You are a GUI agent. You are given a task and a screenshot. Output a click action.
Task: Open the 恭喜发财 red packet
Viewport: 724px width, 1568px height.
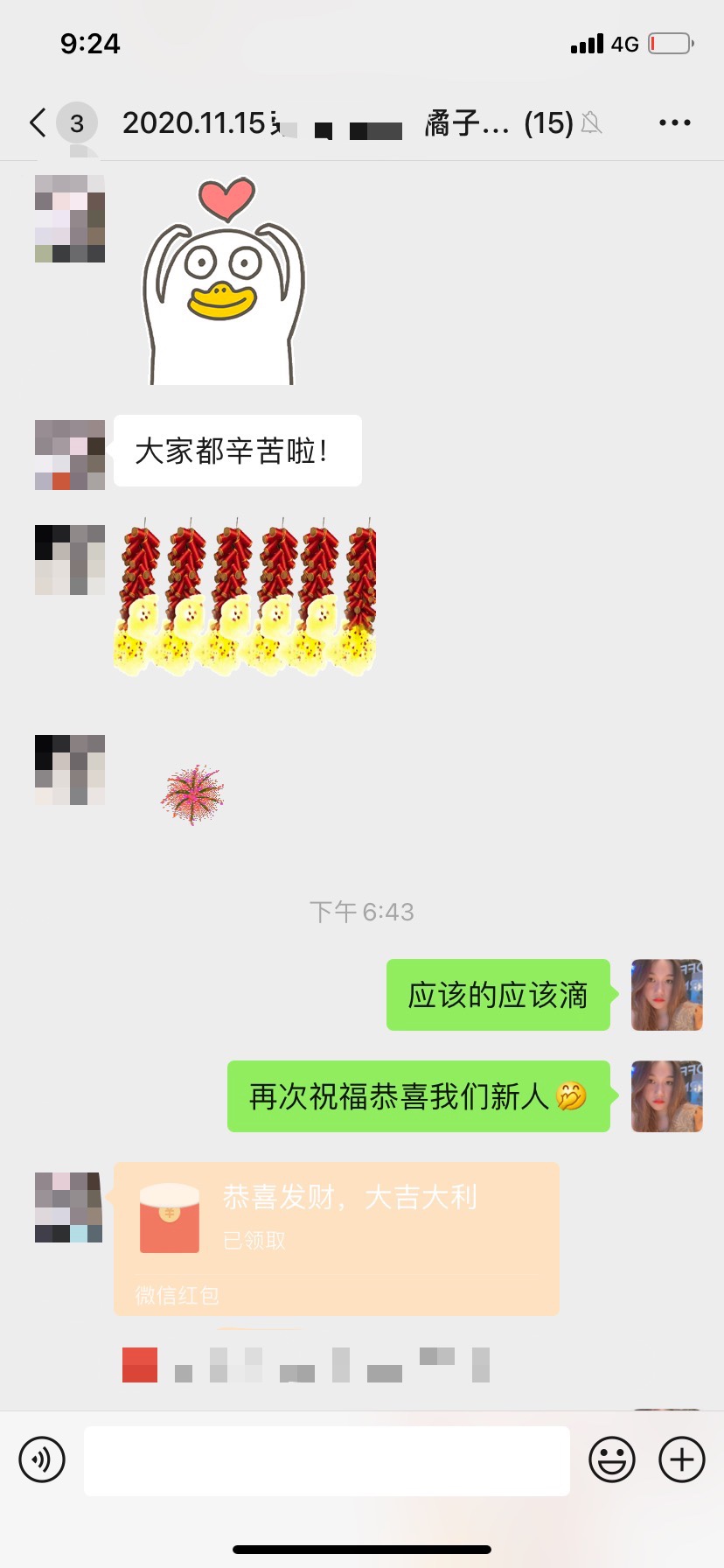(x=337, y=1238)
